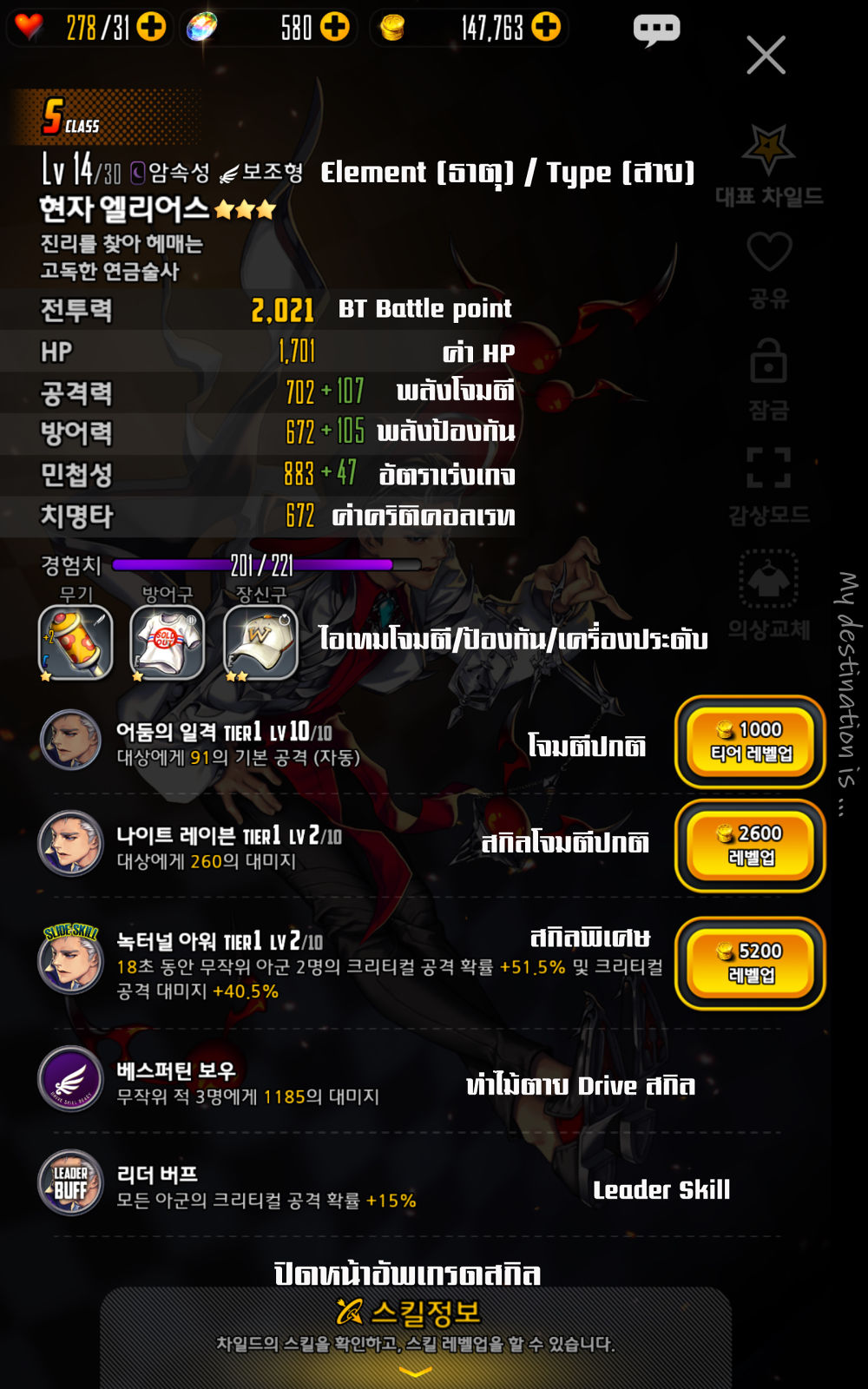Level up slide skill for 5200 gold

[750, 964]
